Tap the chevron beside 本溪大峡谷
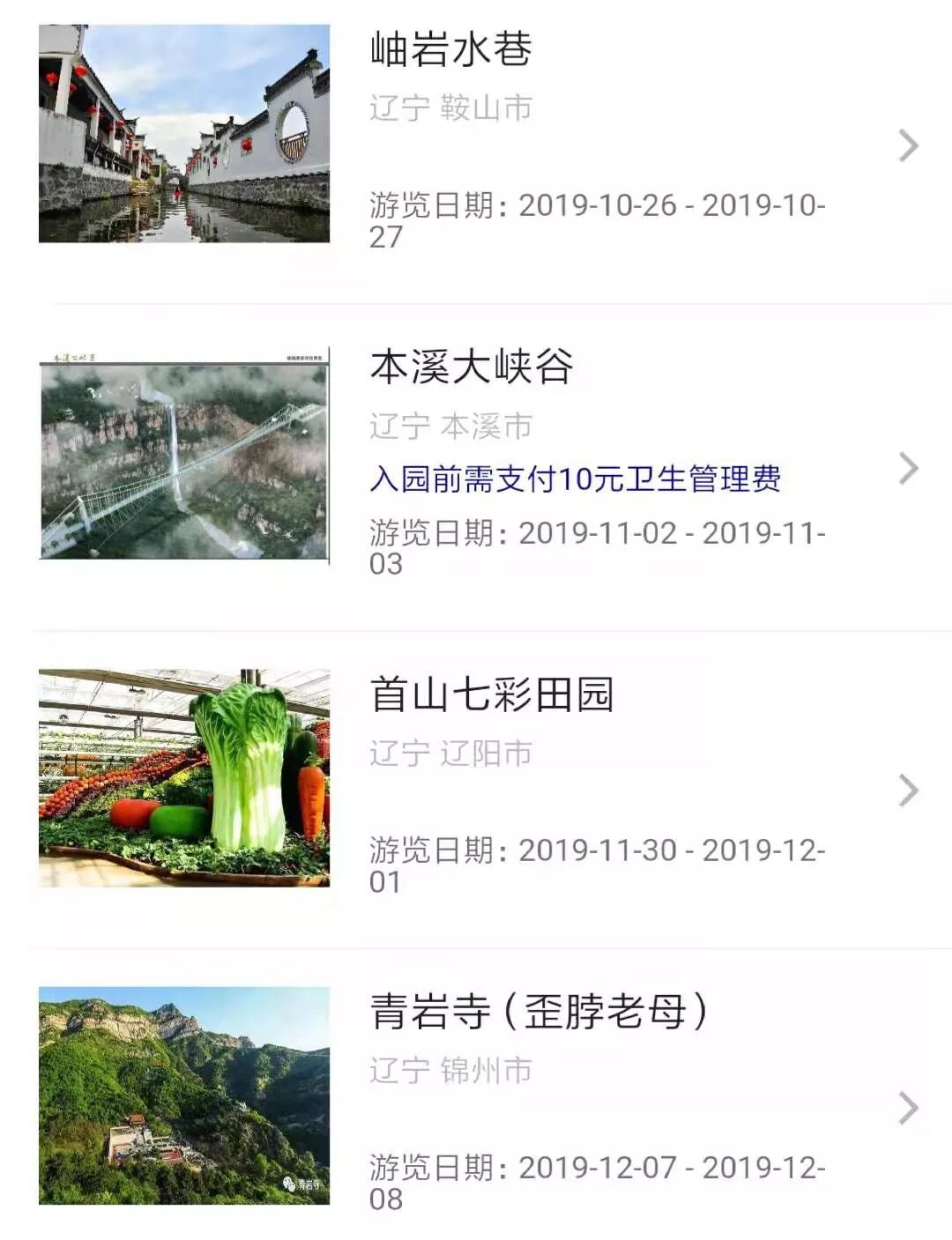Viewport: 952px width, 1240px height. (x=908, y=468)
